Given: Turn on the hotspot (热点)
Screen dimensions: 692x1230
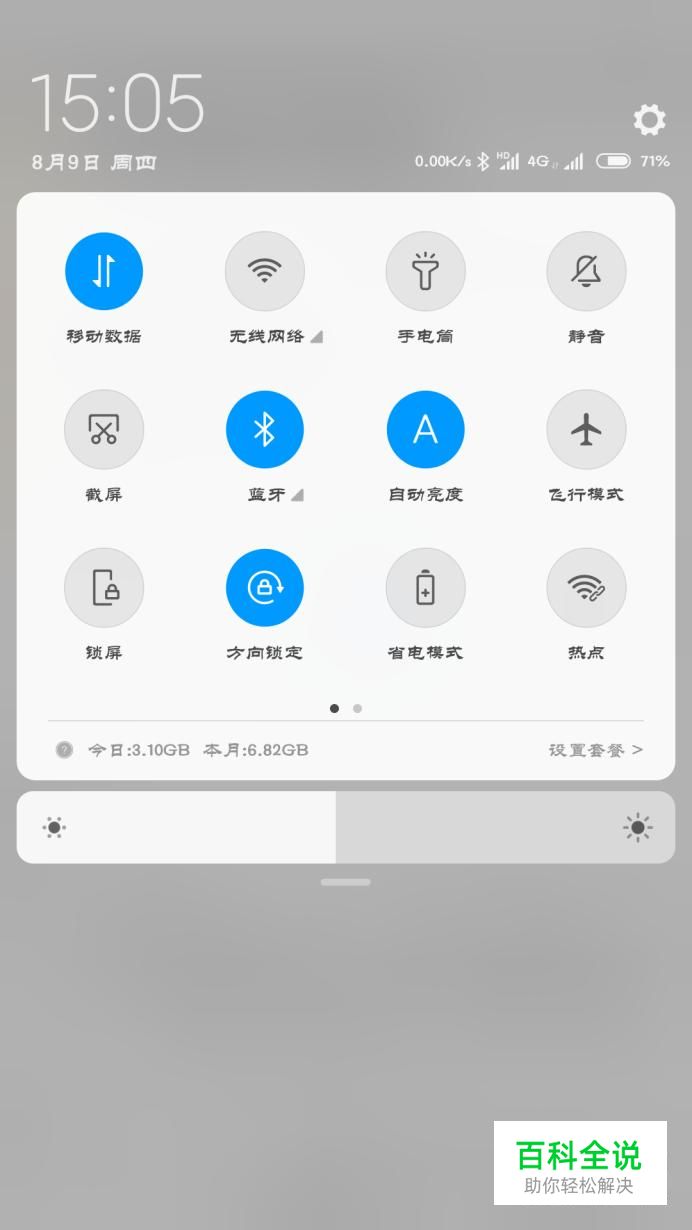Looking at the screenshot, I should click(586, 587).
